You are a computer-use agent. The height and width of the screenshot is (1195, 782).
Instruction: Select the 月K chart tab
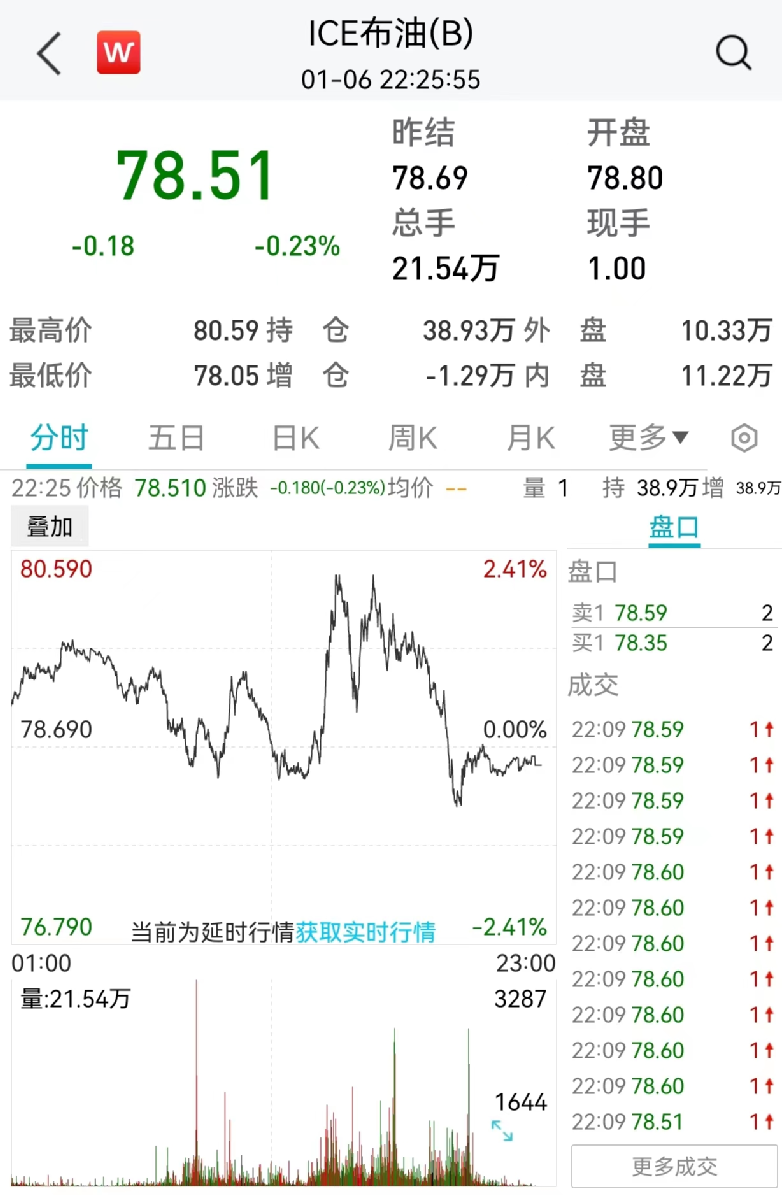click(x=529, y=438)
